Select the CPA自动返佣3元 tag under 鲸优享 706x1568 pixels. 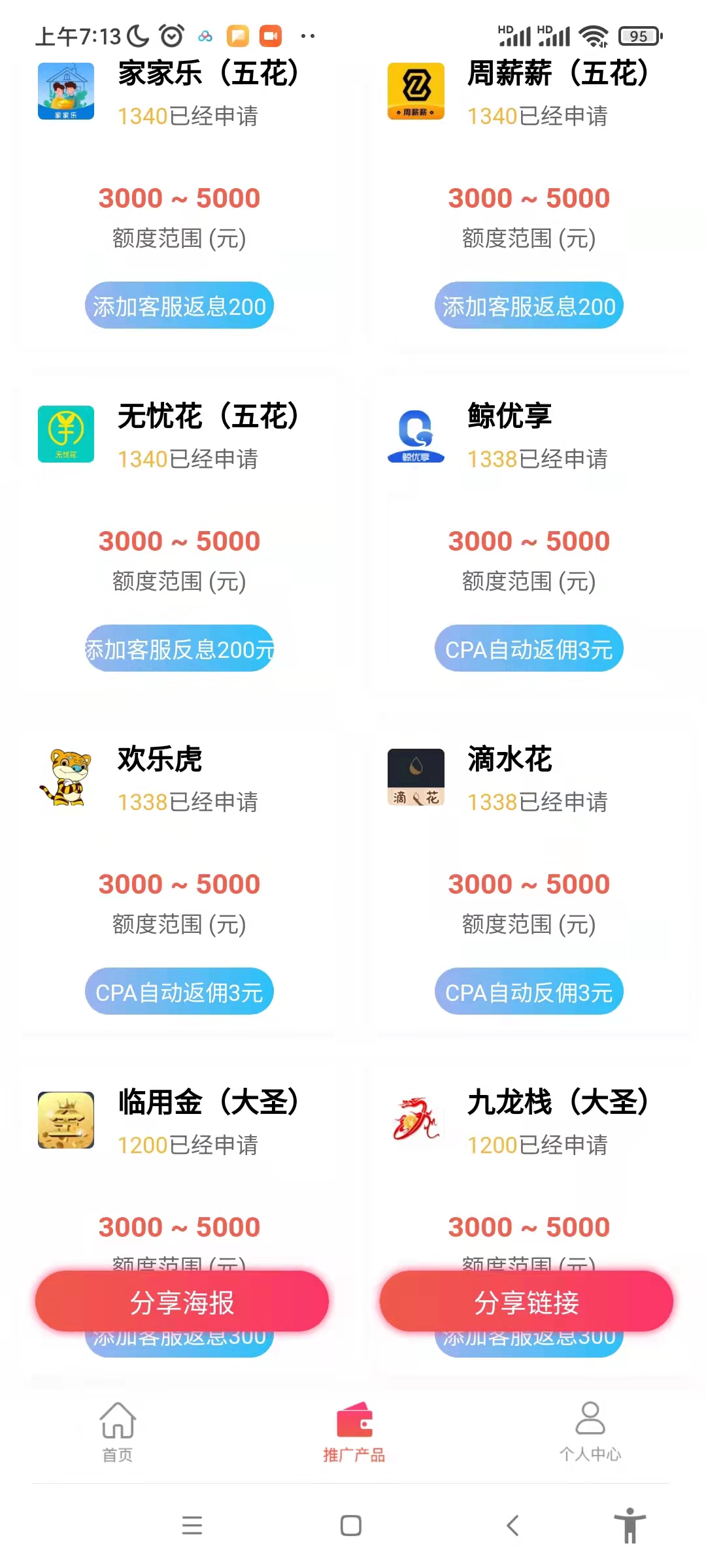point(528,648)
